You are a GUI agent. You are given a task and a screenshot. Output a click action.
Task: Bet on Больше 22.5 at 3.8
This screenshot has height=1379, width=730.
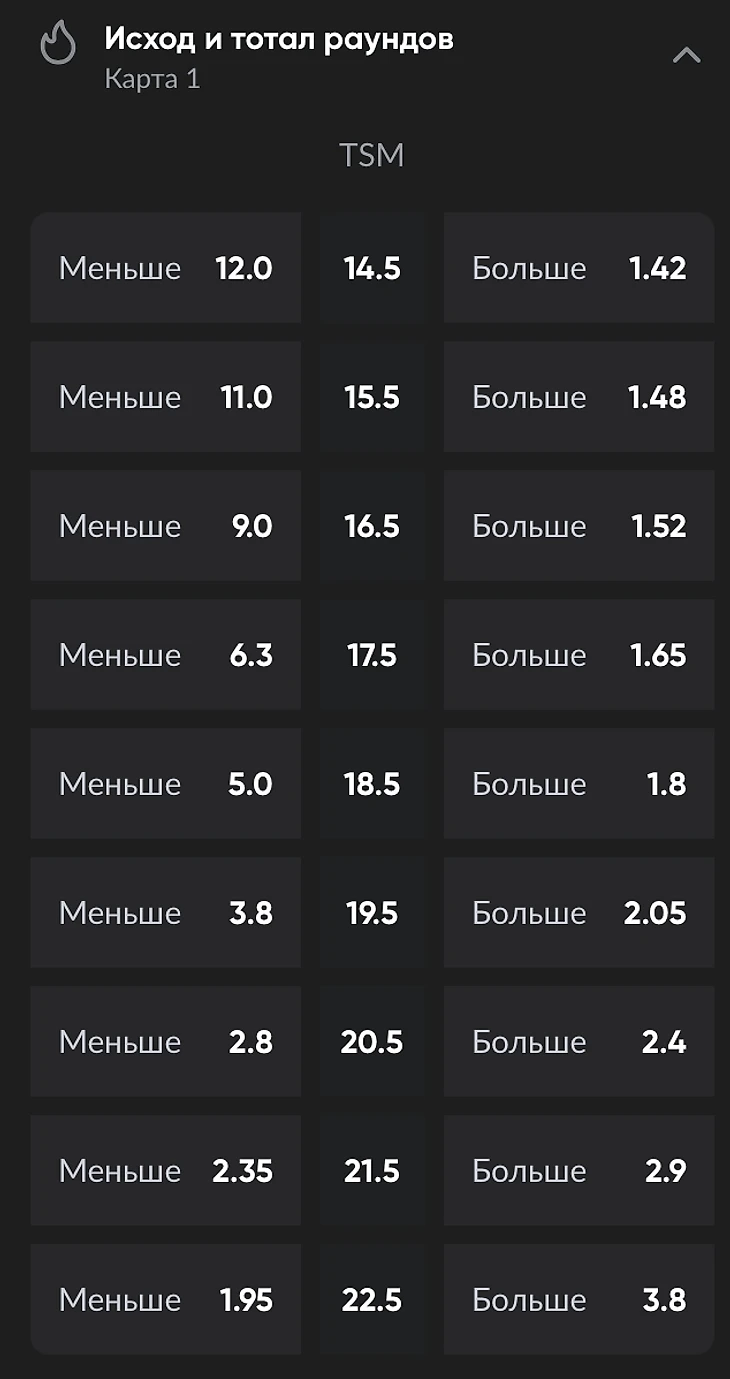click(579, 1300)
